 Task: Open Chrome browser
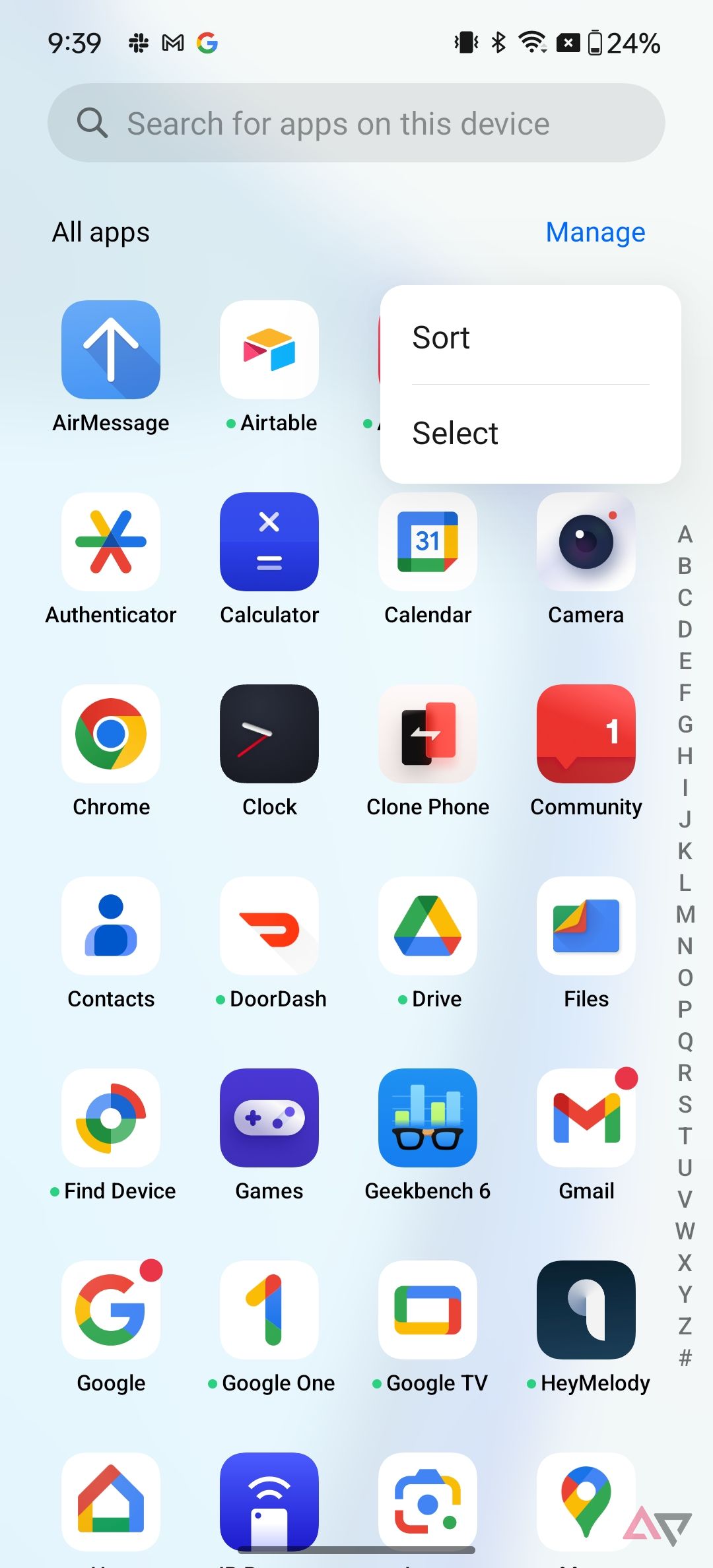tap(111, 735)
